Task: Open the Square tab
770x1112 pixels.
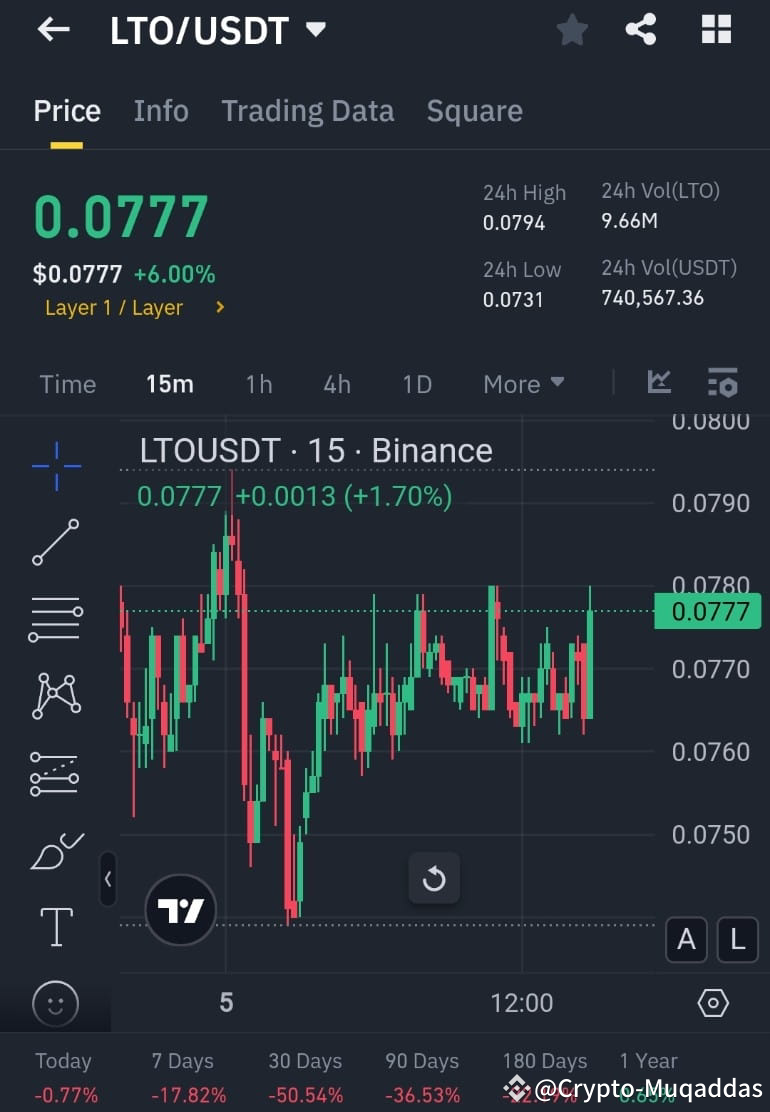Action: coord(474,110)
